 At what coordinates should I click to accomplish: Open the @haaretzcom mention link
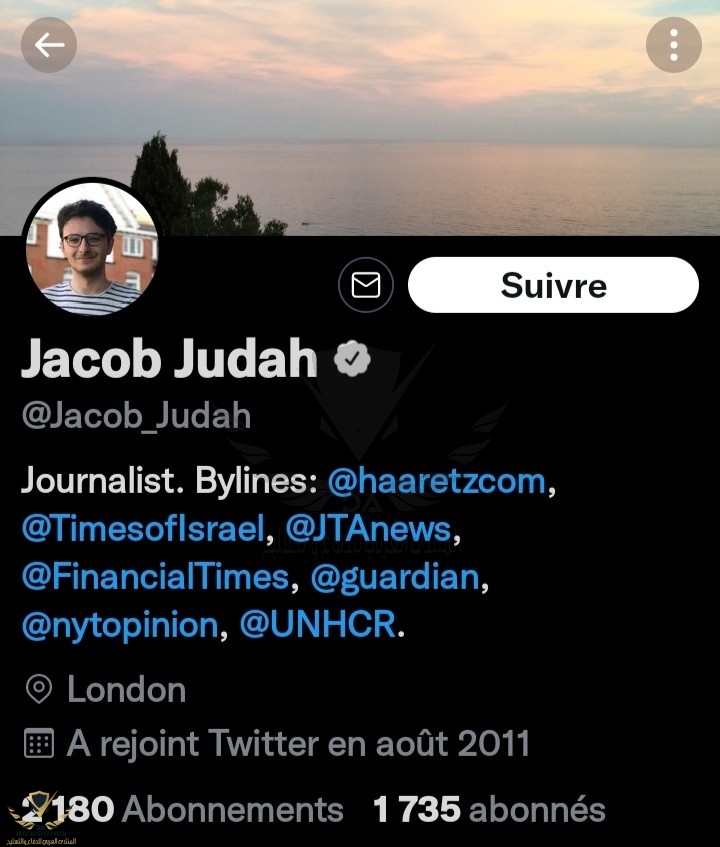point(437,481)
